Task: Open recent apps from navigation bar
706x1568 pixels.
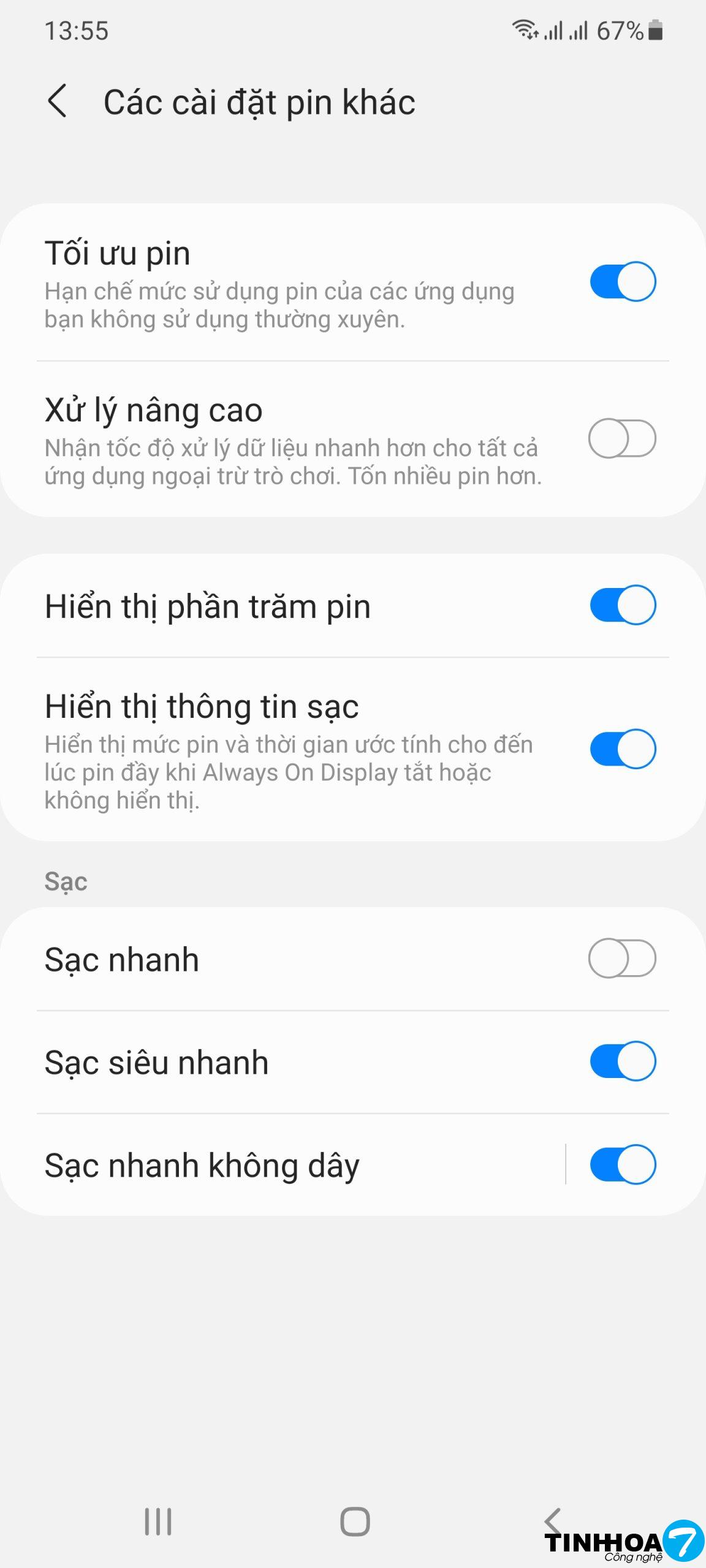Action: (158, 1522)
